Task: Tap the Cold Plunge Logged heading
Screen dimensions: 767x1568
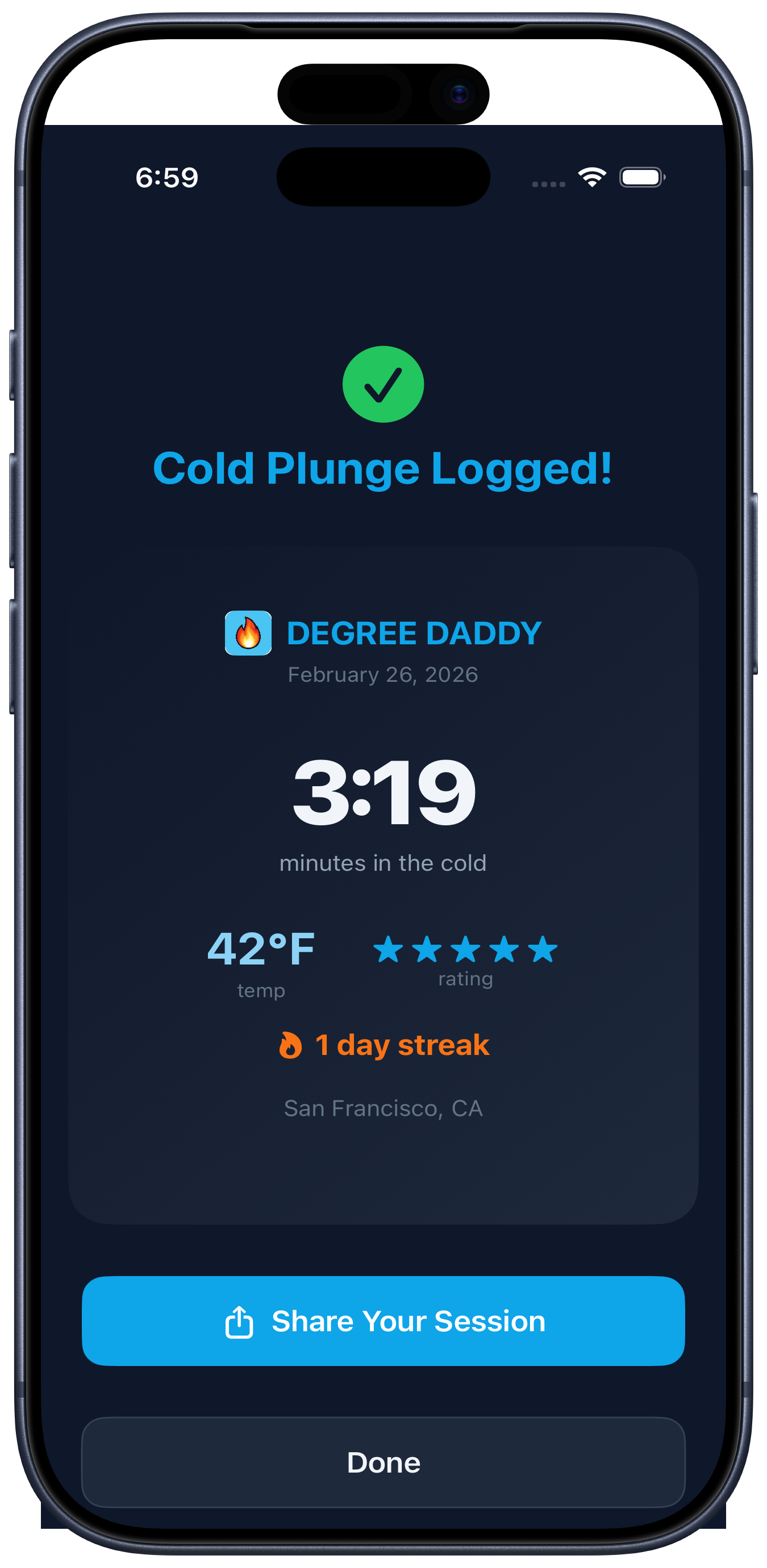Action: tap(383, 468)
